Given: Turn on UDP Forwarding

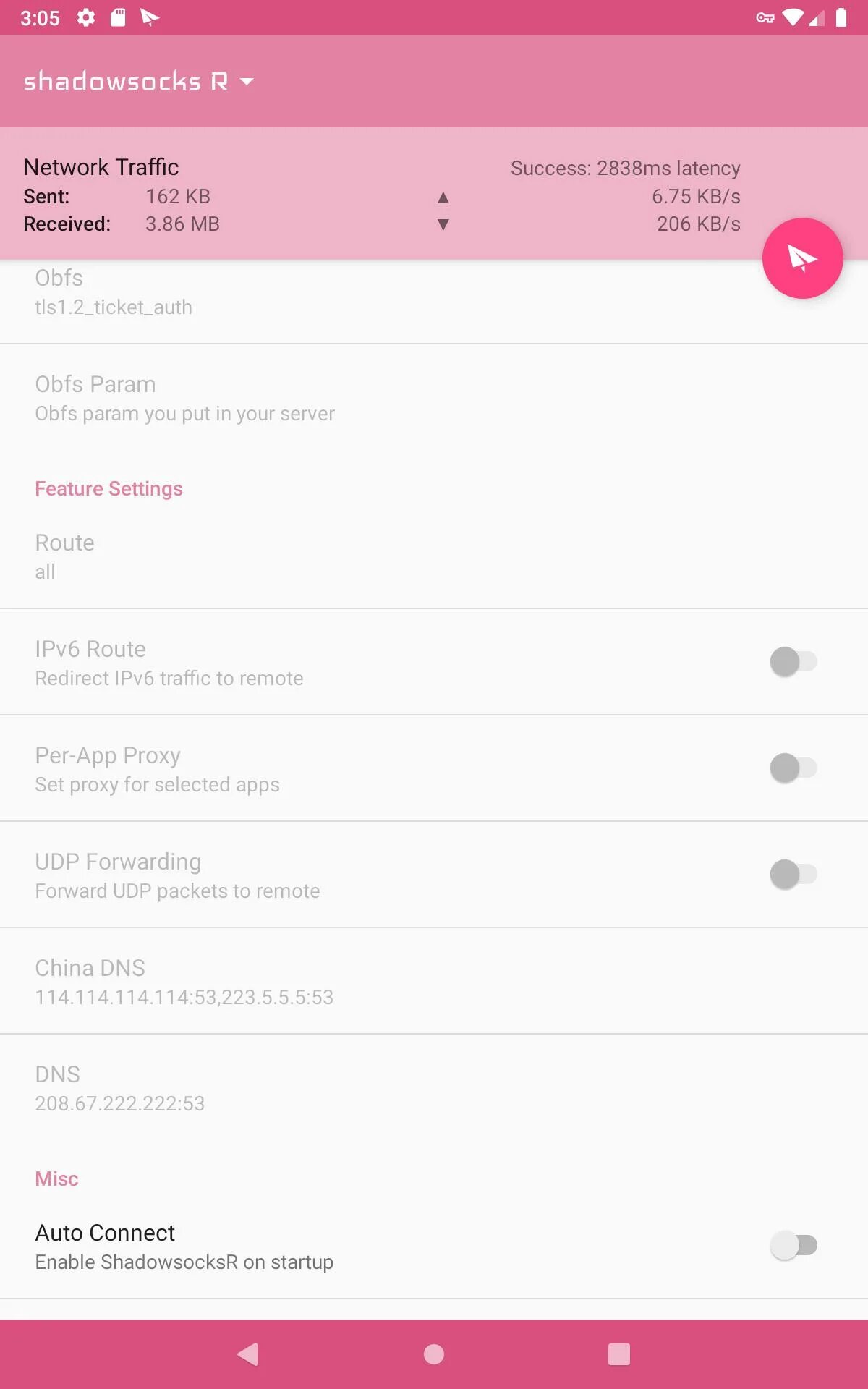Looking at the screenshot, I should coord(793,875).
